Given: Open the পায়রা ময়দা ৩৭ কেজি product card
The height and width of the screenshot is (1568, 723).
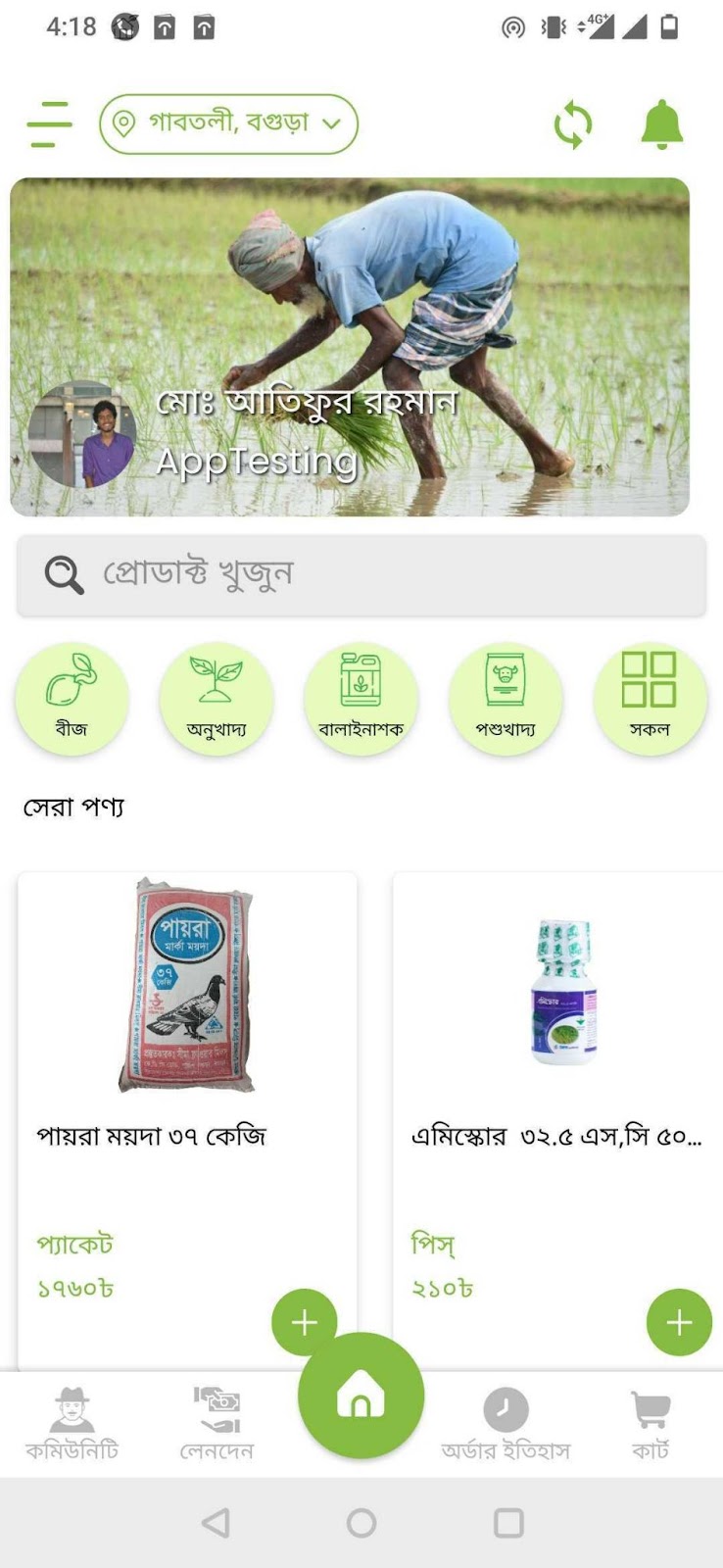Looking at the screenshot, I should tap(186, 1058).
